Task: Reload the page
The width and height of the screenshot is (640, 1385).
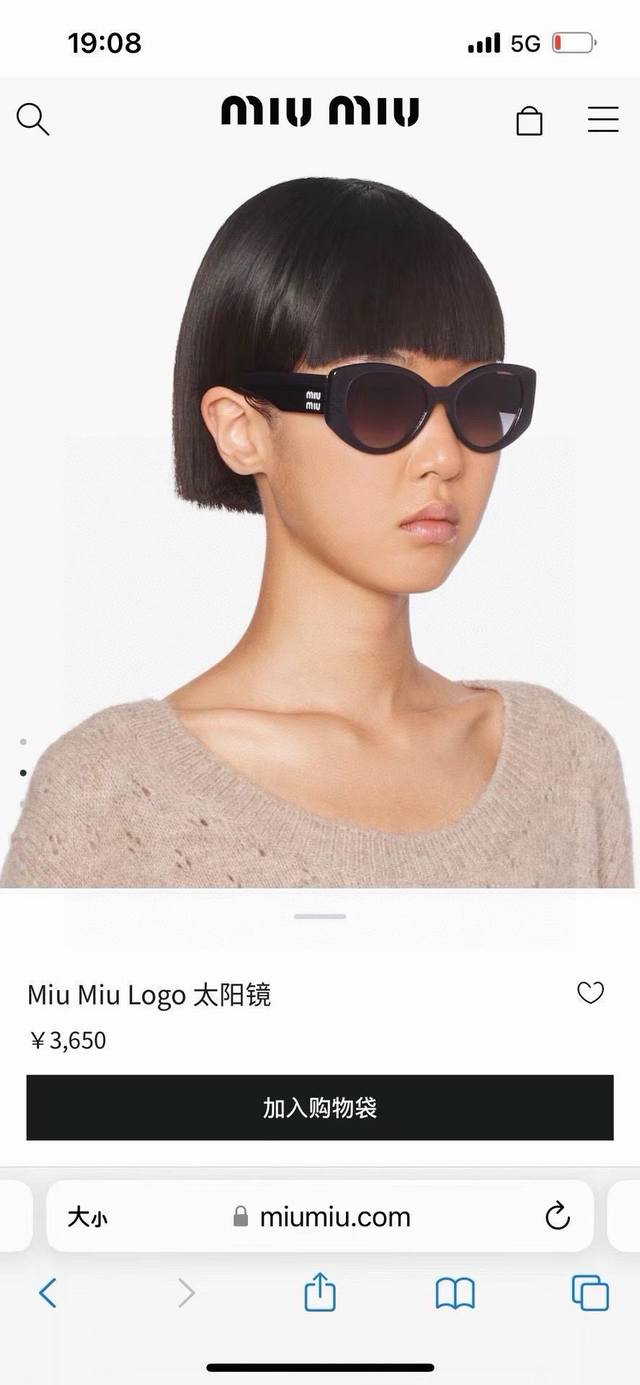Action: [x=557, y=1217]
